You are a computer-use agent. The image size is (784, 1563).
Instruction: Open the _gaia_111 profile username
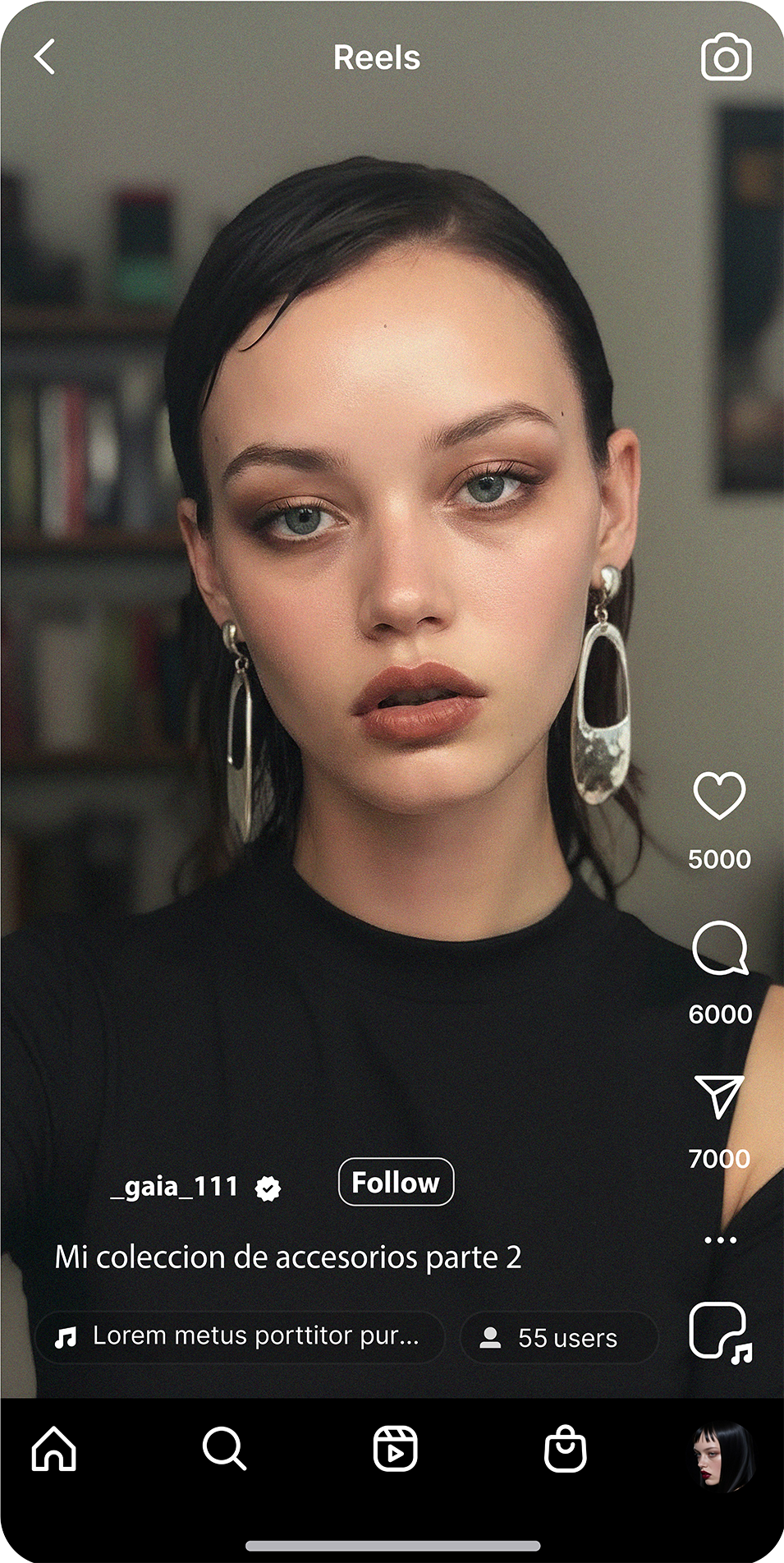pos(175,1187)
